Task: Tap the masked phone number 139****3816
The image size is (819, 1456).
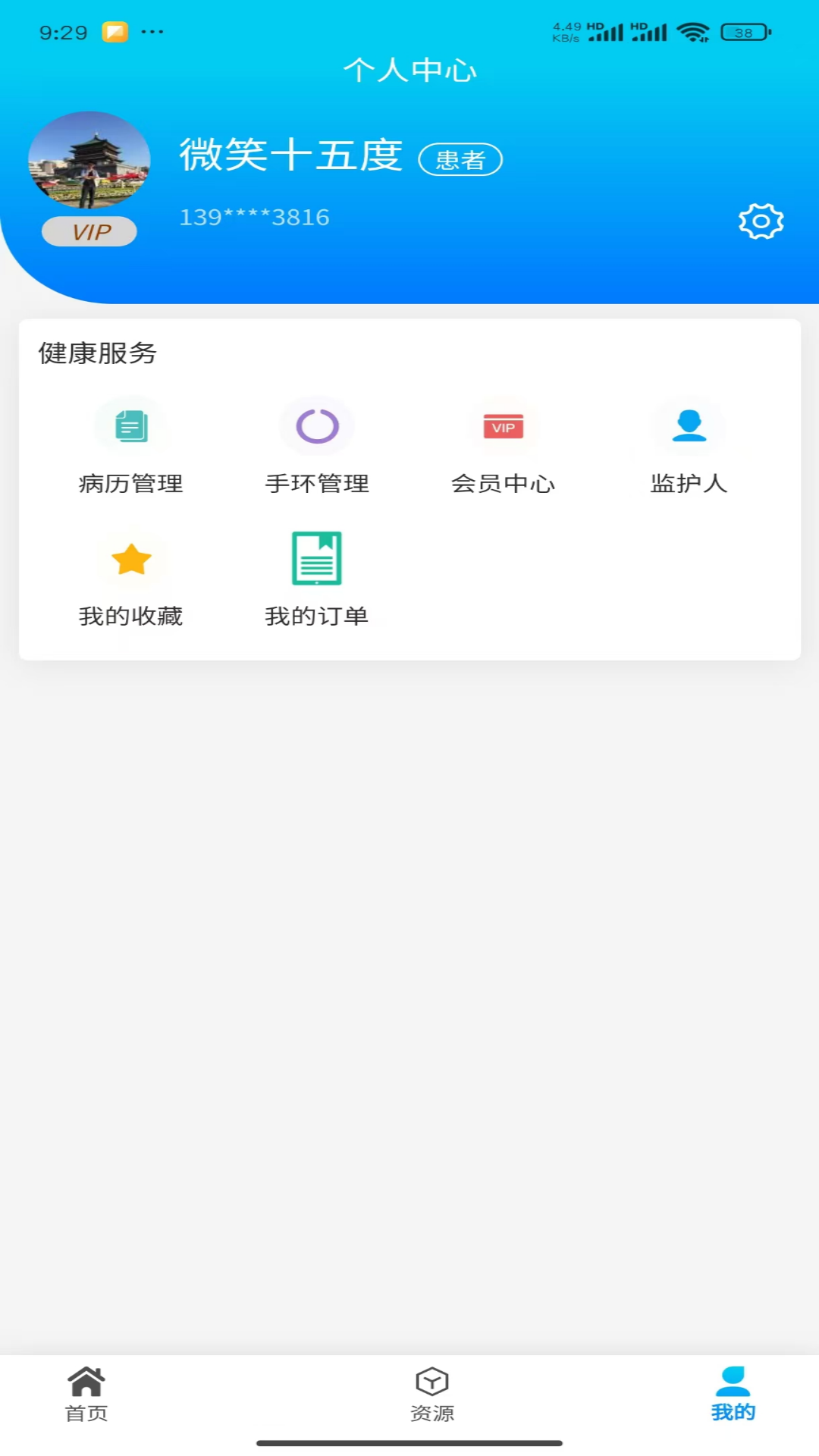Action: (x=254, y=217)
